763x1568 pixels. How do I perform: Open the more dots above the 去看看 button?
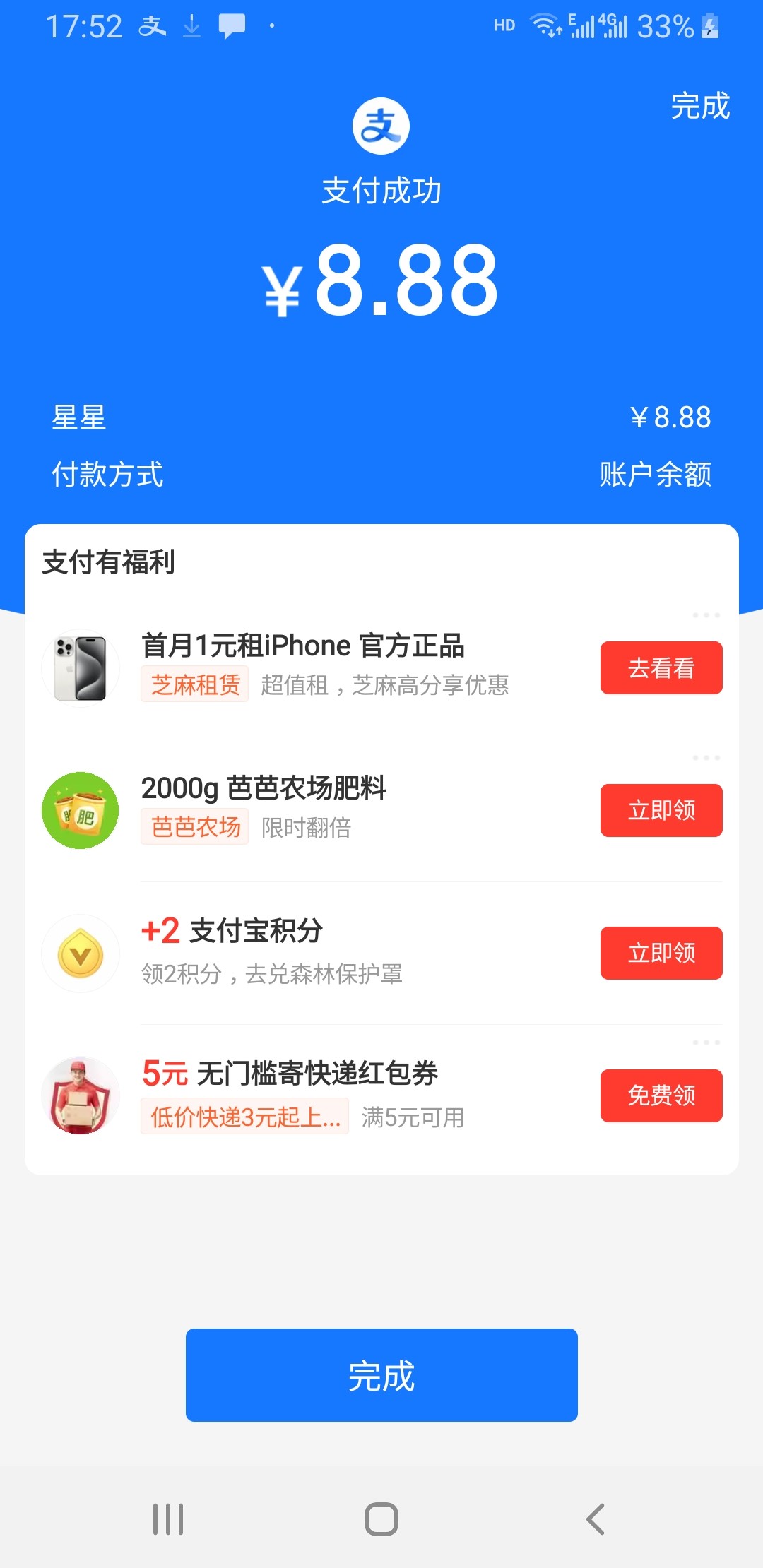[x=706, y=615]
